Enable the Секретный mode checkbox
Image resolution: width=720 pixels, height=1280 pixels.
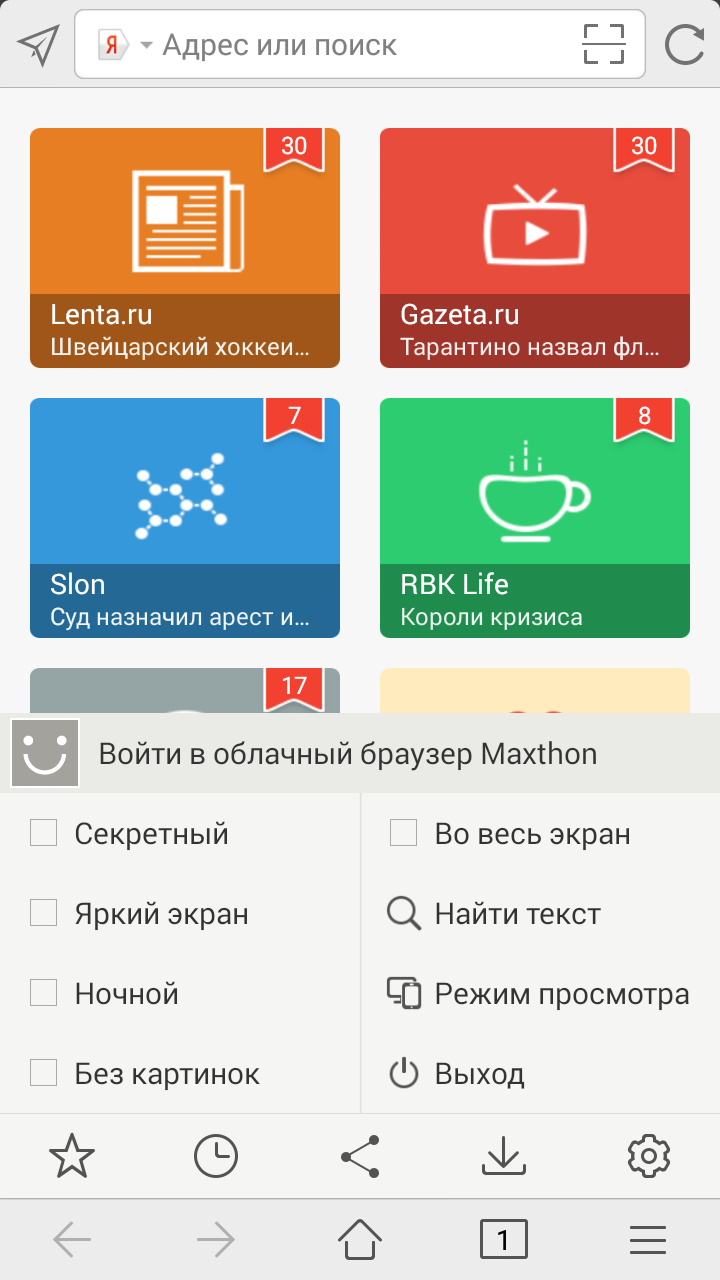click(44, 833)
